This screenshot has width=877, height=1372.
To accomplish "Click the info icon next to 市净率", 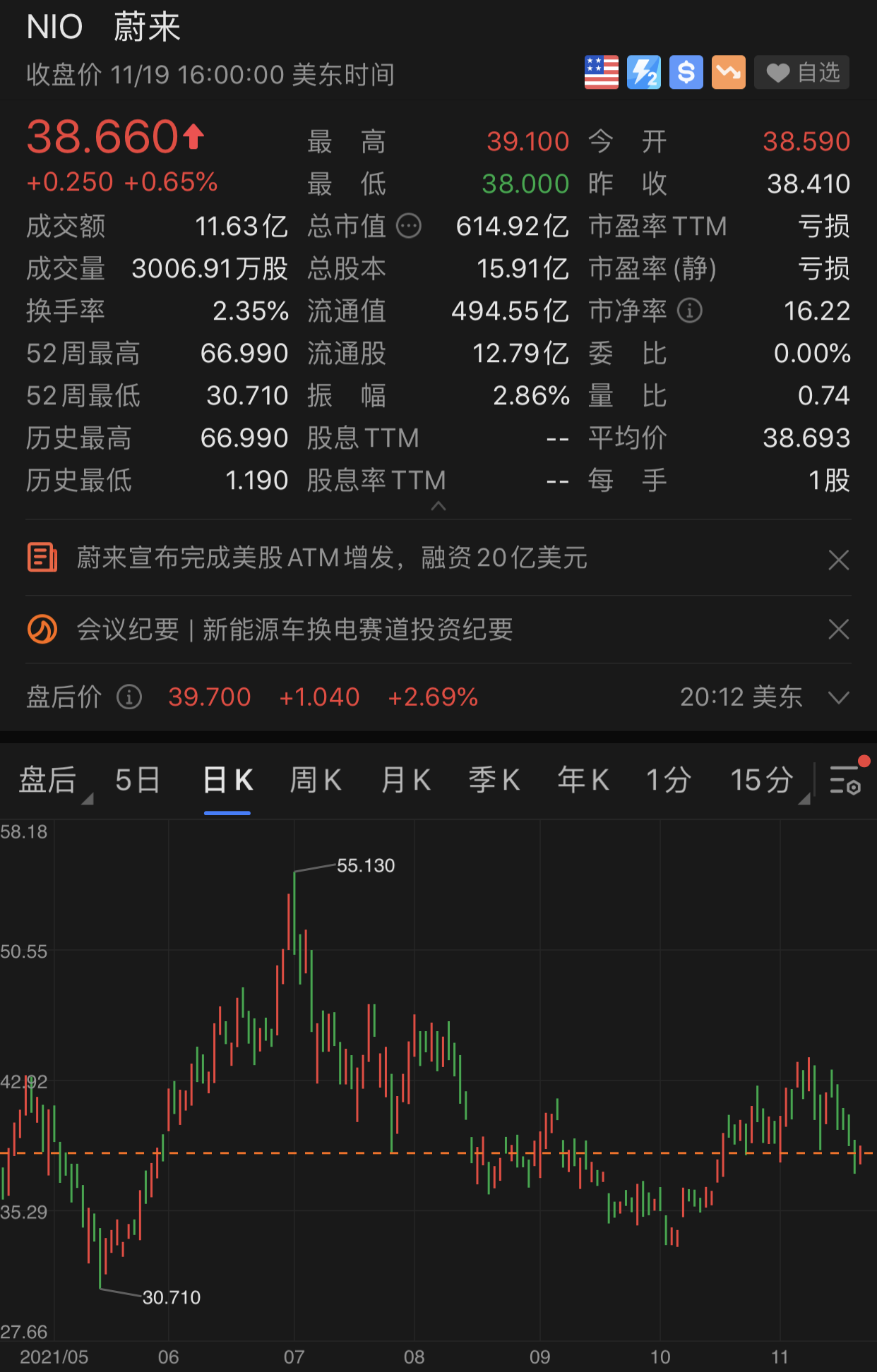I will tap(689, 311).
